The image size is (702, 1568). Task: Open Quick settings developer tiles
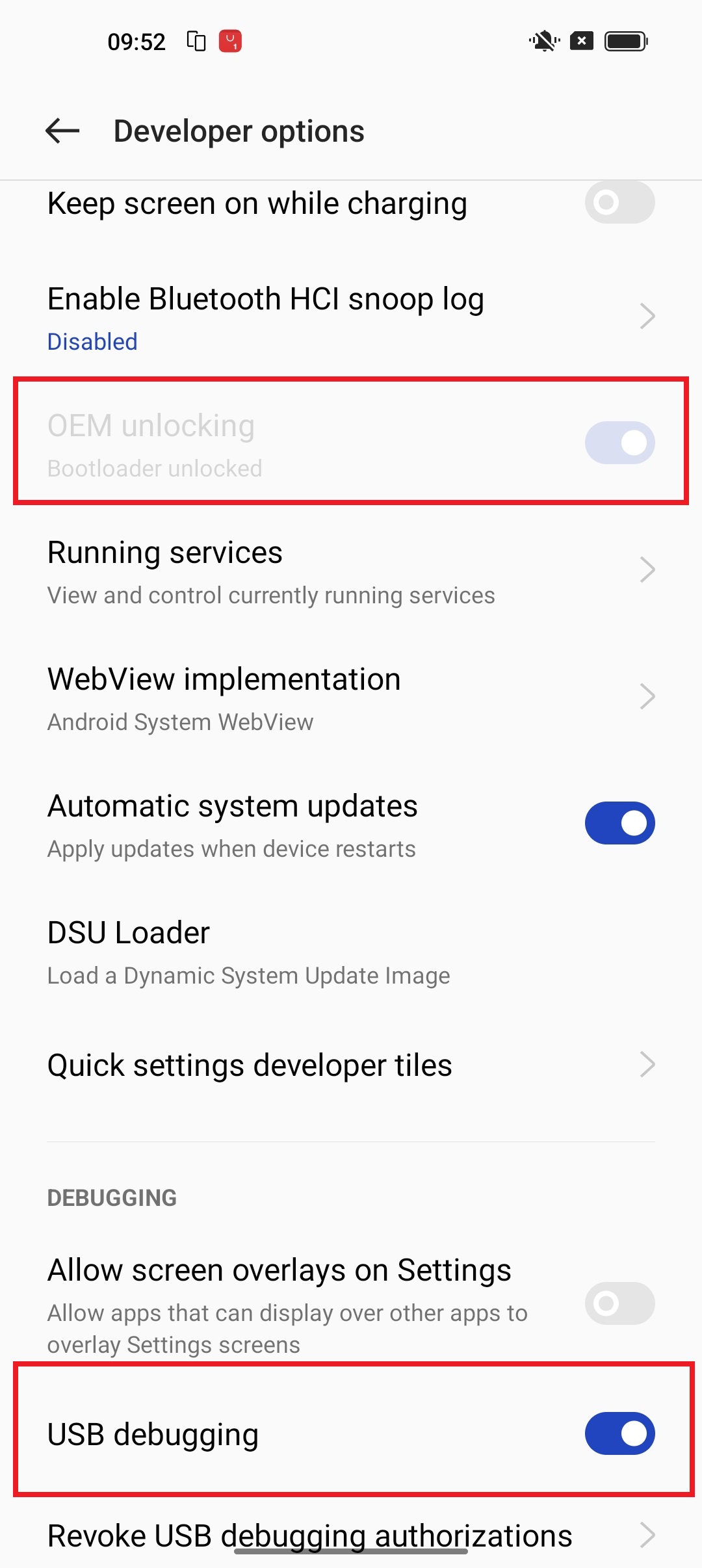[351, 1065]
